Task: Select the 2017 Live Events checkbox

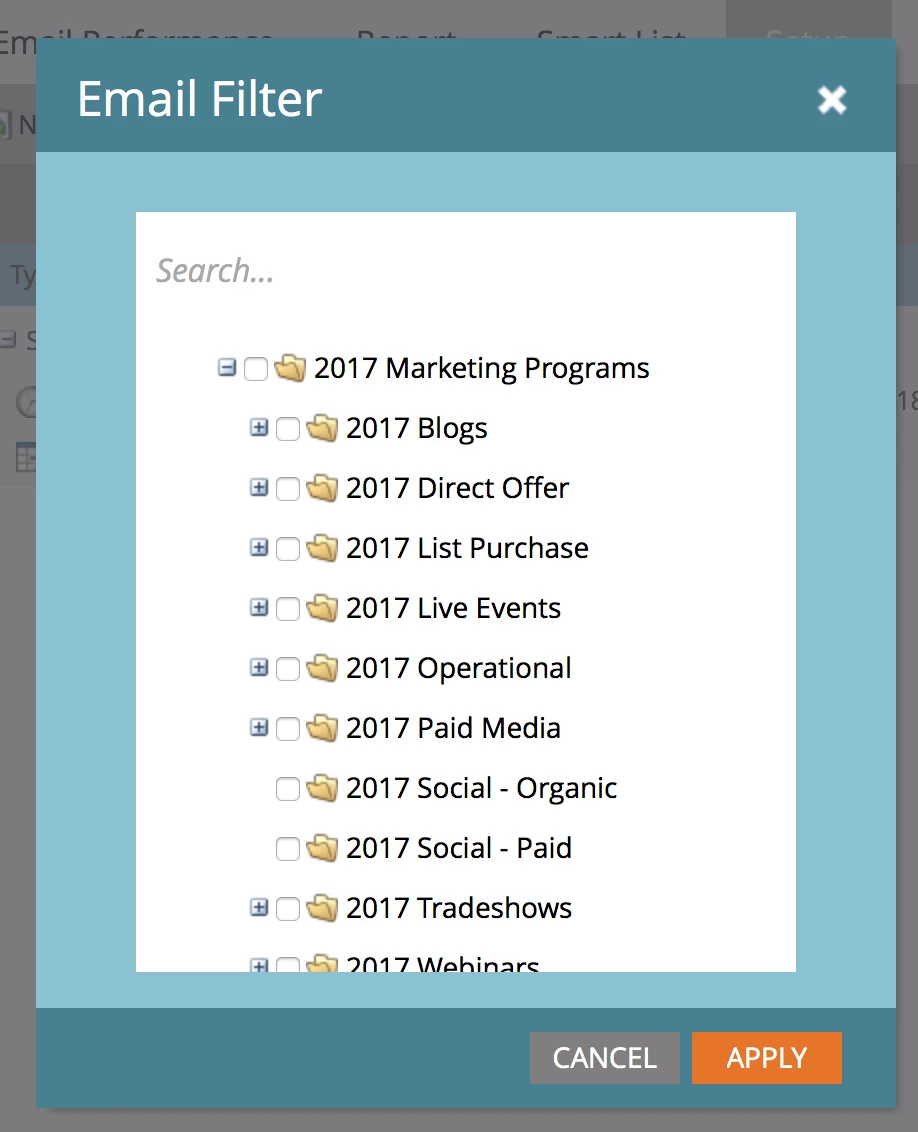Action: click(288, 609)
